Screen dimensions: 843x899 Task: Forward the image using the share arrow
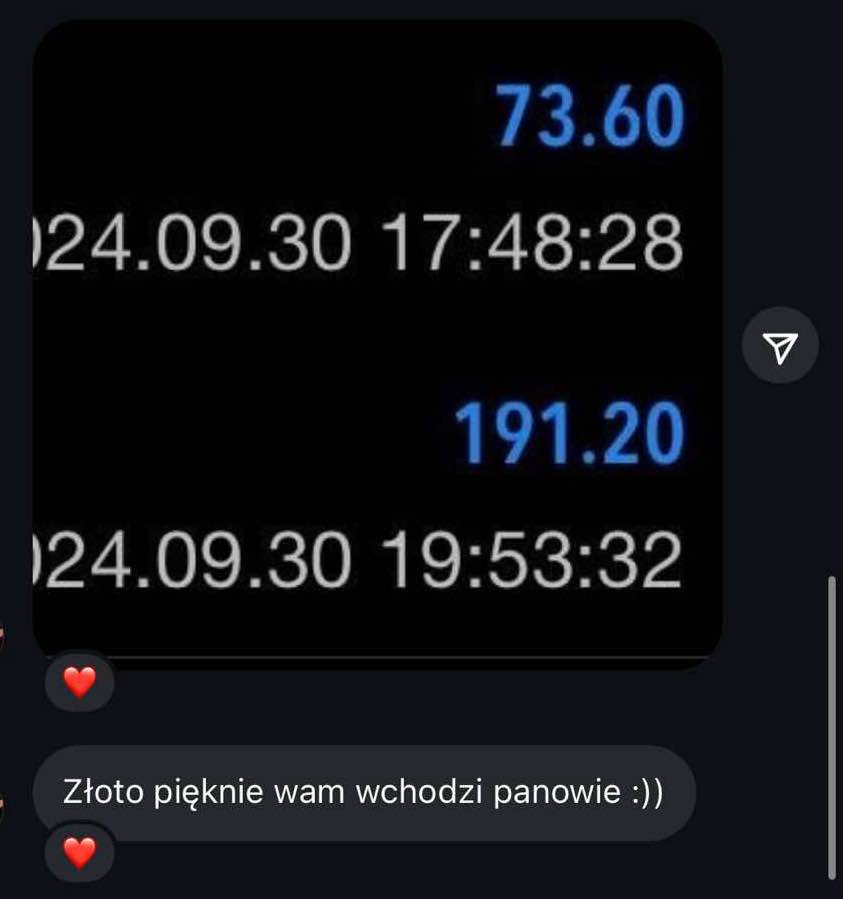[780, 345]
